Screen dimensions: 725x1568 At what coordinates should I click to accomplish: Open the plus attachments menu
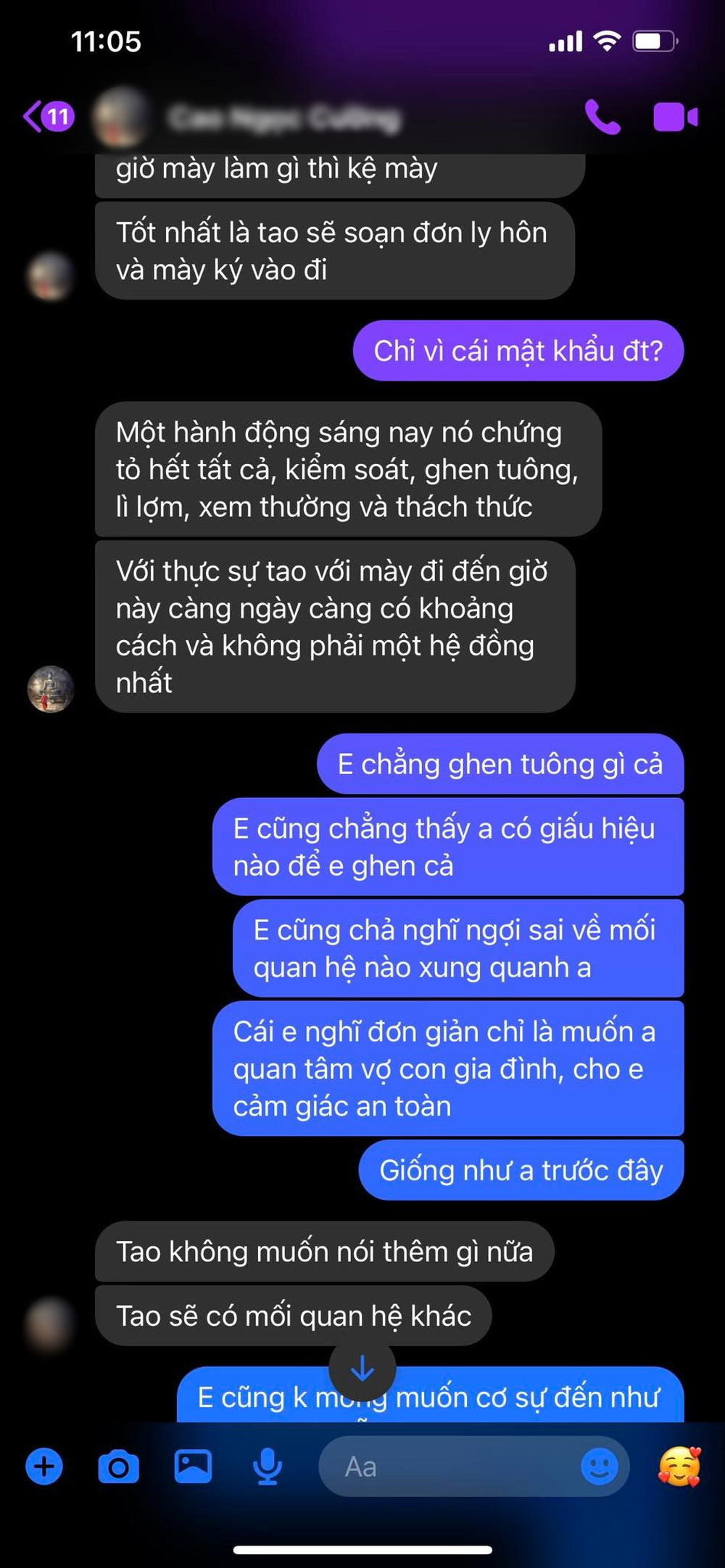44,1467
